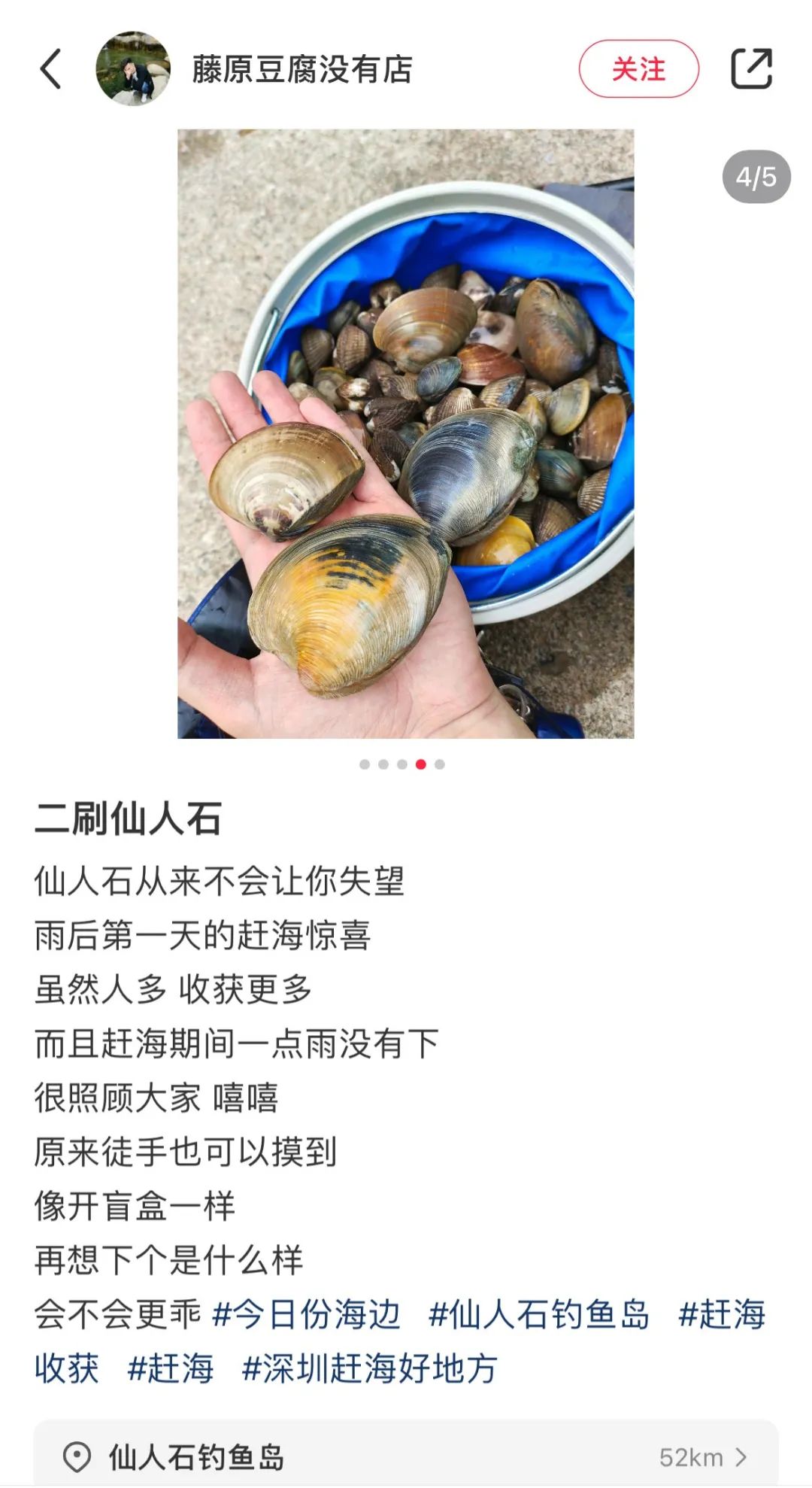Viewport: 812px width, 1488px height.
Task: Follow the author with 关注 button
Action: tap(638, 69)
